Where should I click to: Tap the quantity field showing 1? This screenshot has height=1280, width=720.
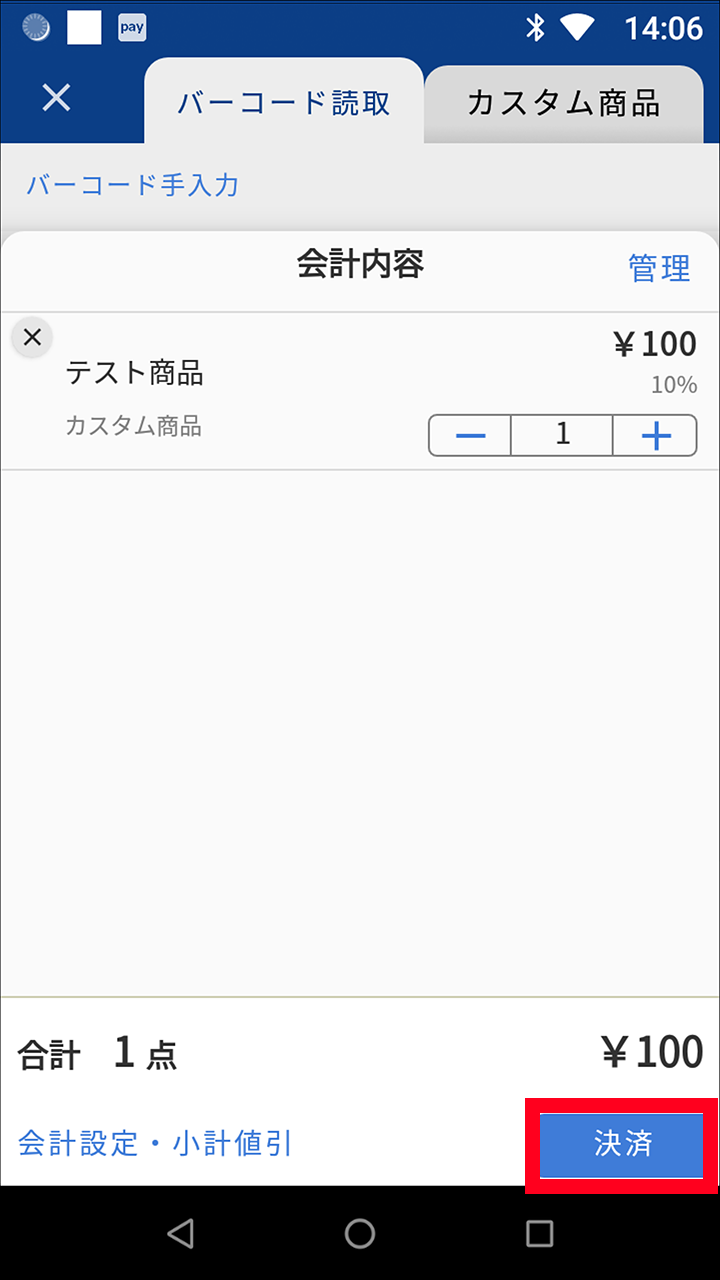(561, 435)
